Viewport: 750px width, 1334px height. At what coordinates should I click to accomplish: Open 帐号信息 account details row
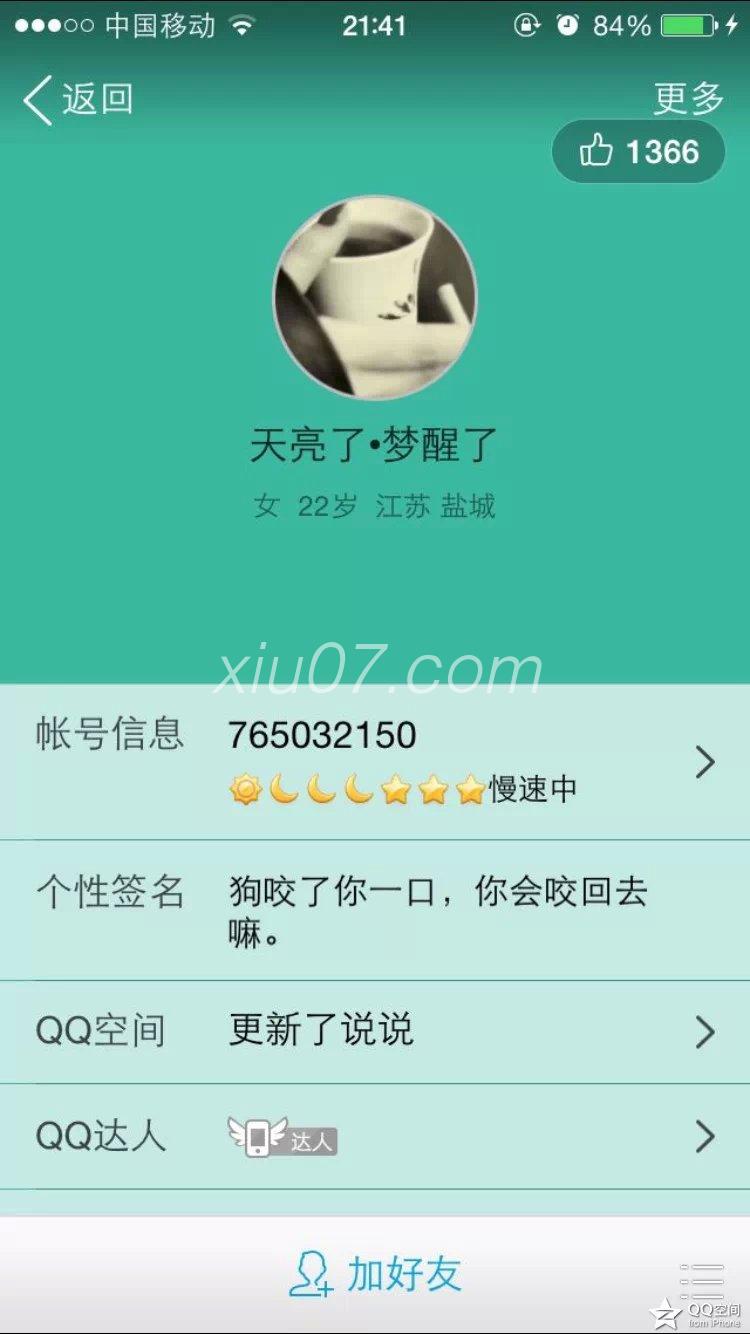(x=375, y=762)
